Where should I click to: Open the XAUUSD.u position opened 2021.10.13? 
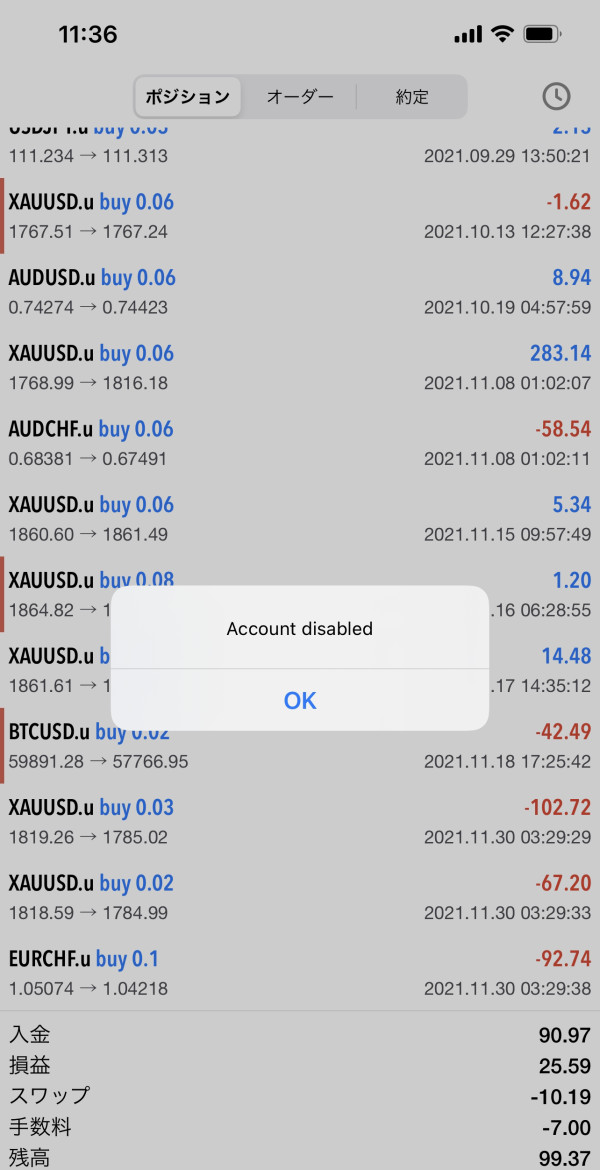tap(300, 216)
